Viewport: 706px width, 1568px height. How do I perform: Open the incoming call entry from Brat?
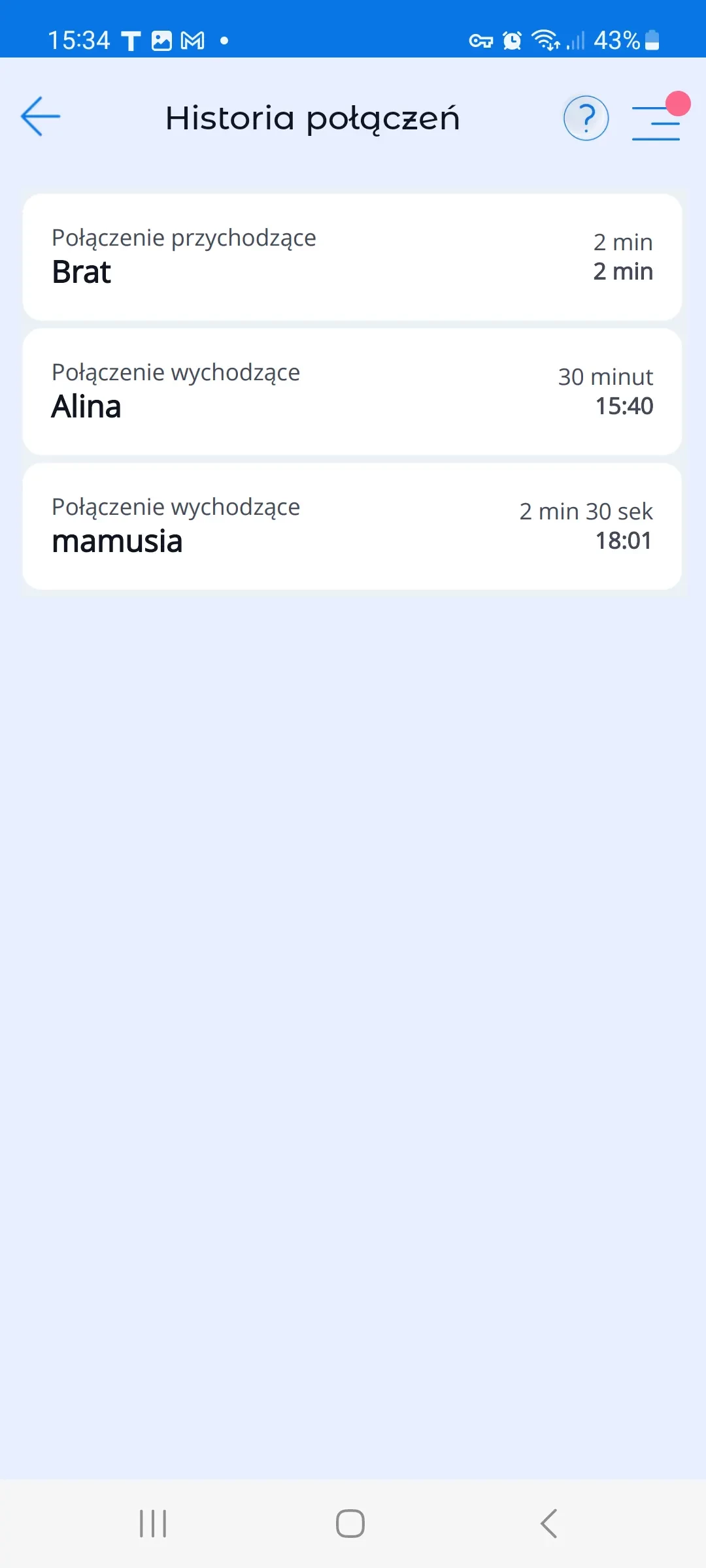pyautogui.click(x=352, y=257)
